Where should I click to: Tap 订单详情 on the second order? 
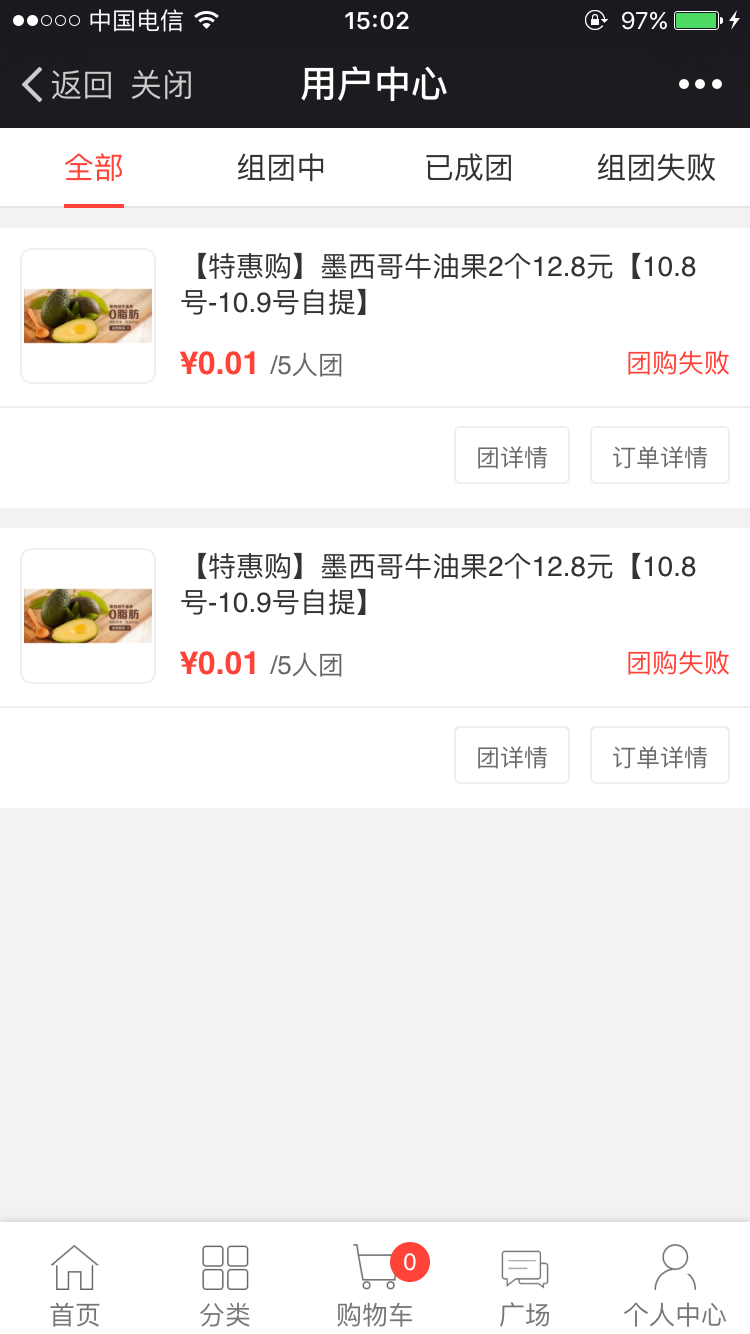coord(659,755)
